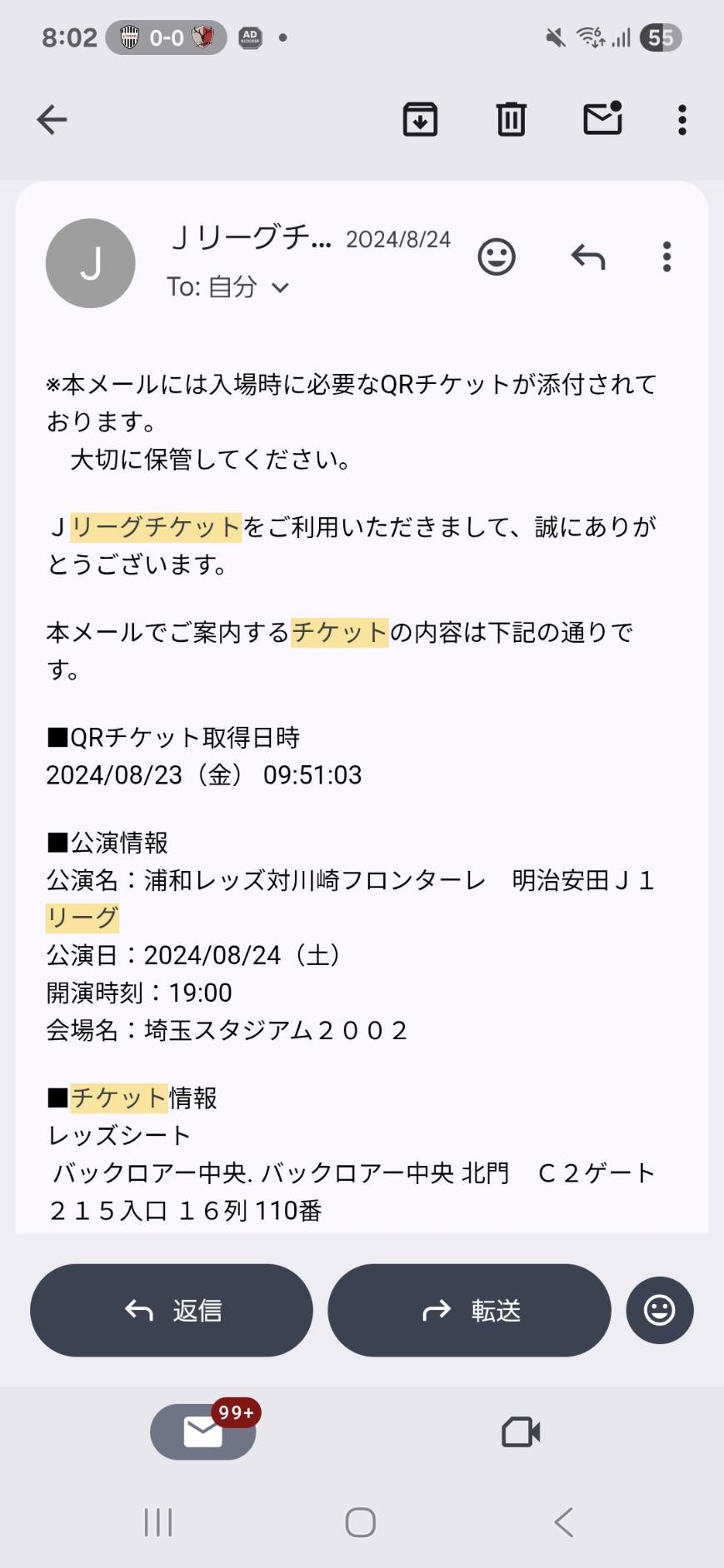Screen dimensions: 724x1568
Task: Delete this email with the trash icon
Action: click(x=511, y=120)
